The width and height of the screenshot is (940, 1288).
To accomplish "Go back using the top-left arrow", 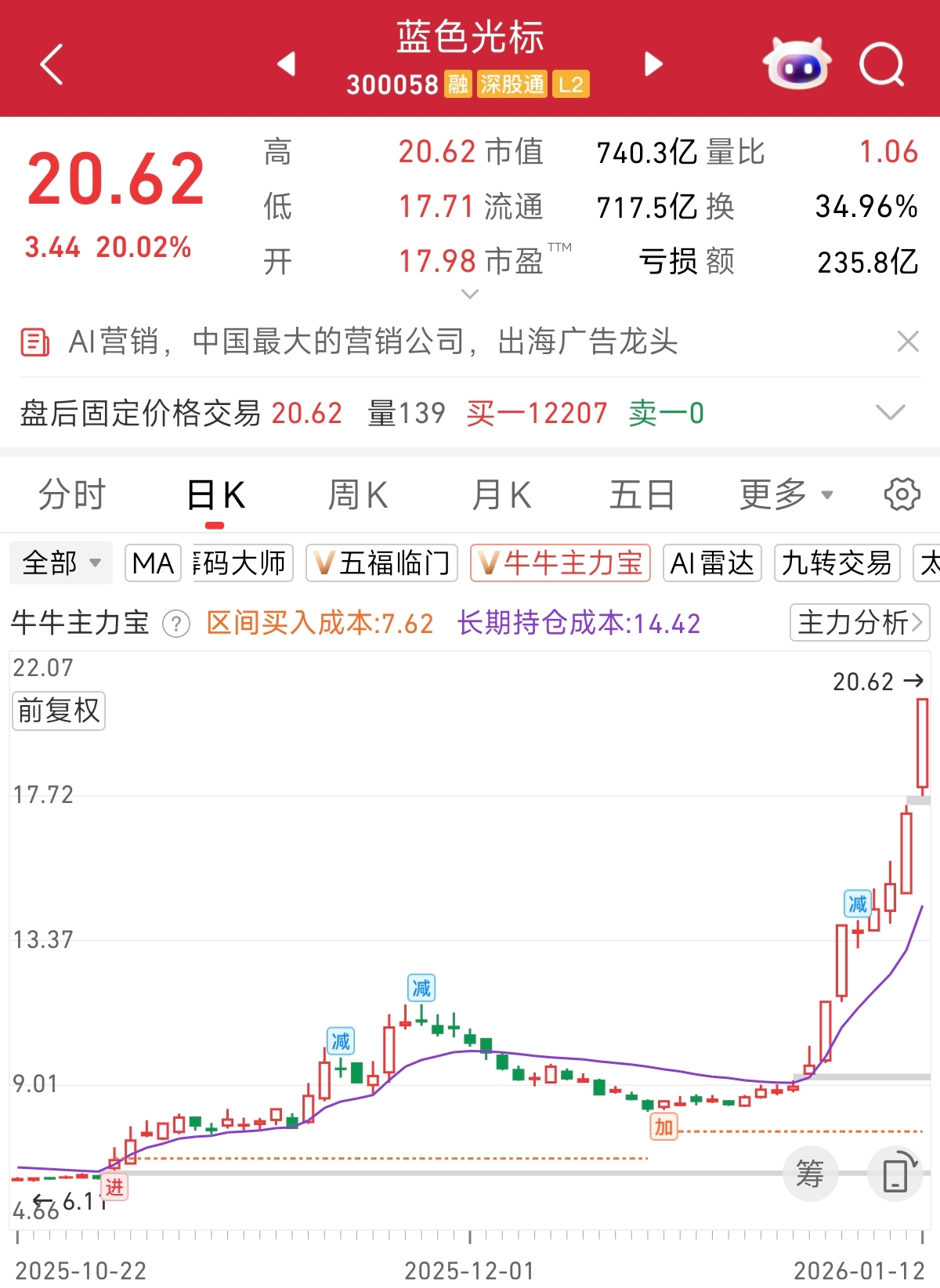I will 52,64.
